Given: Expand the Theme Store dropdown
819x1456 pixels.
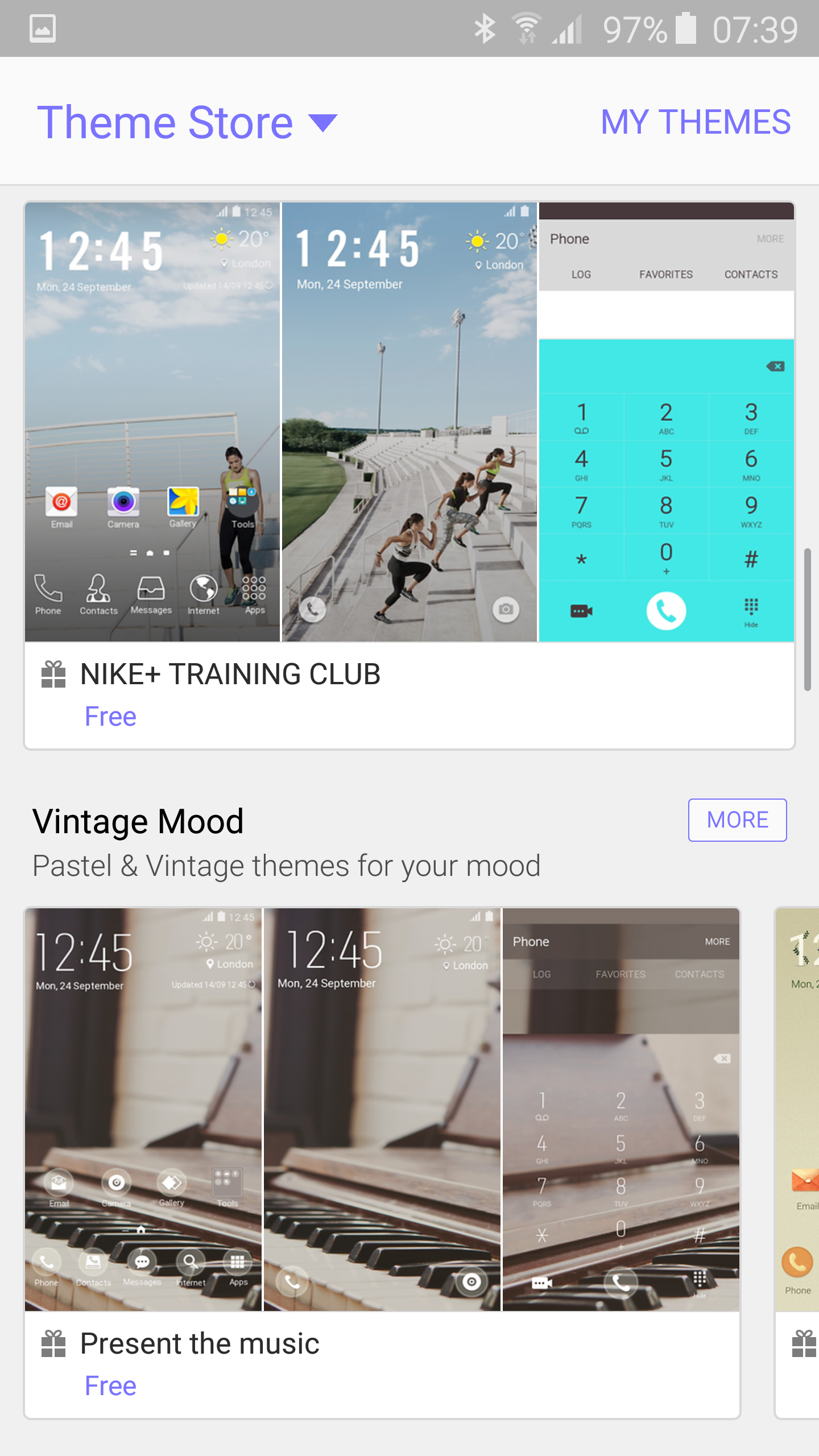Looking at the screenshot, I should point(188,122).
